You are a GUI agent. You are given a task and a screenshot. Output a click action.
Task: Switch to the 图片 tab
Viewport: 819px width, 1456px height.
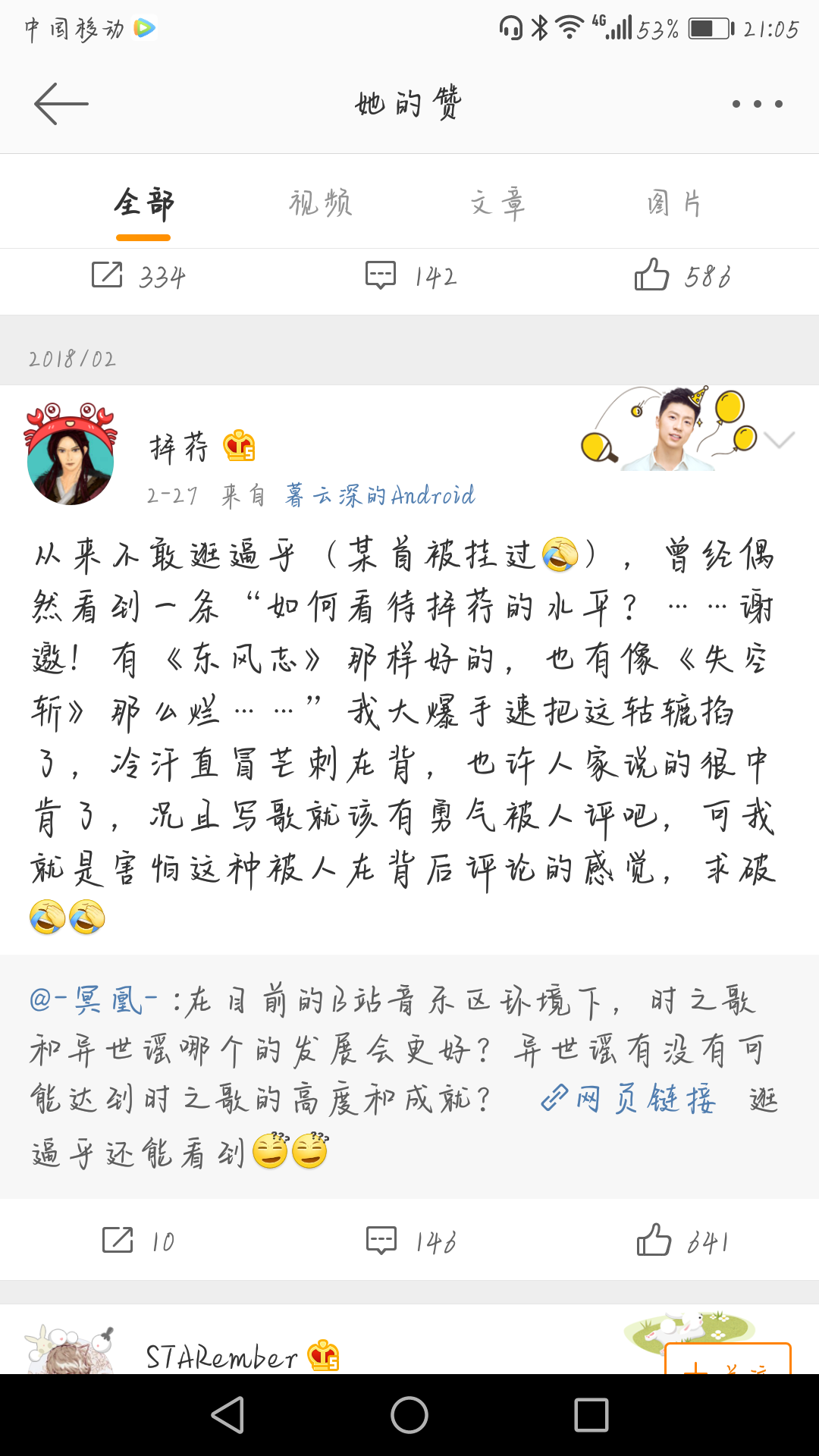674,203
